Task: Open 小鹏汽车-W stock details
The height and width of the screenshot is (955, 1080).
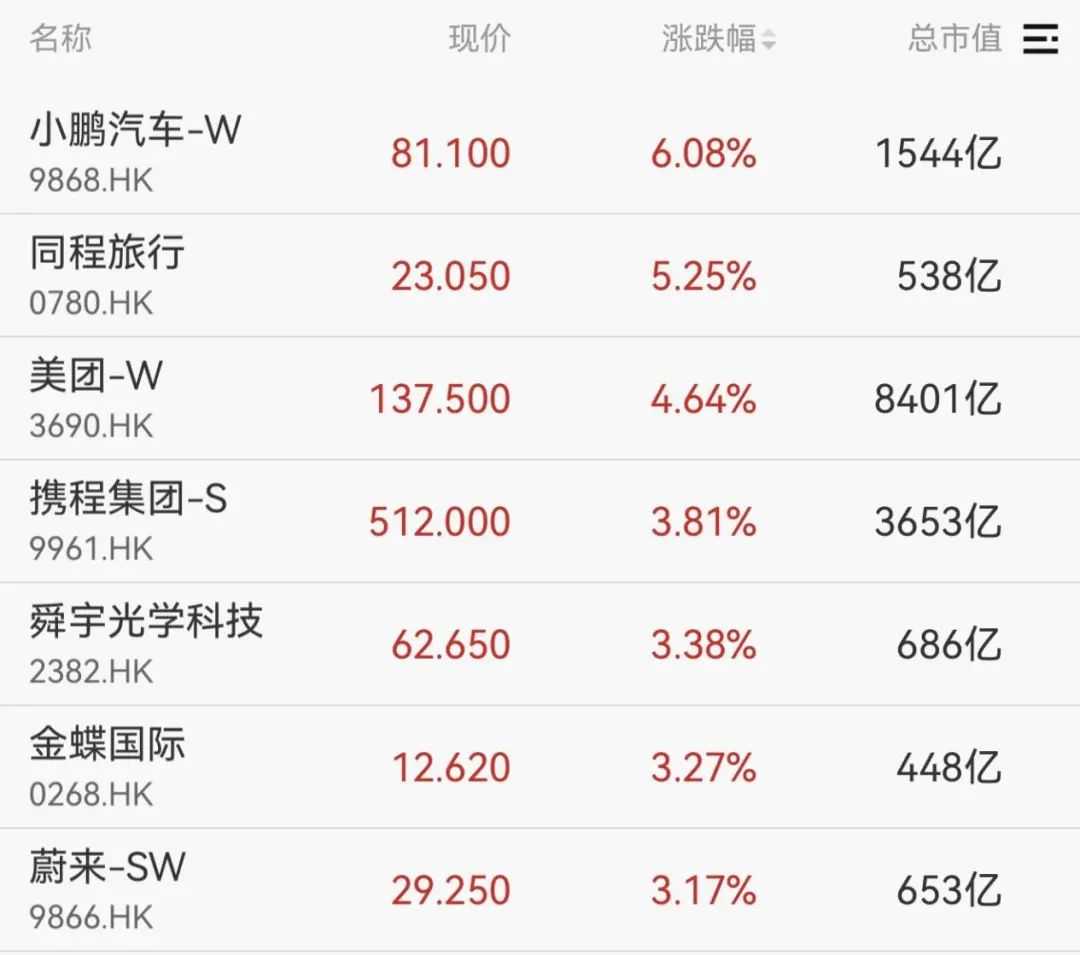Action: tap(135, 151)
